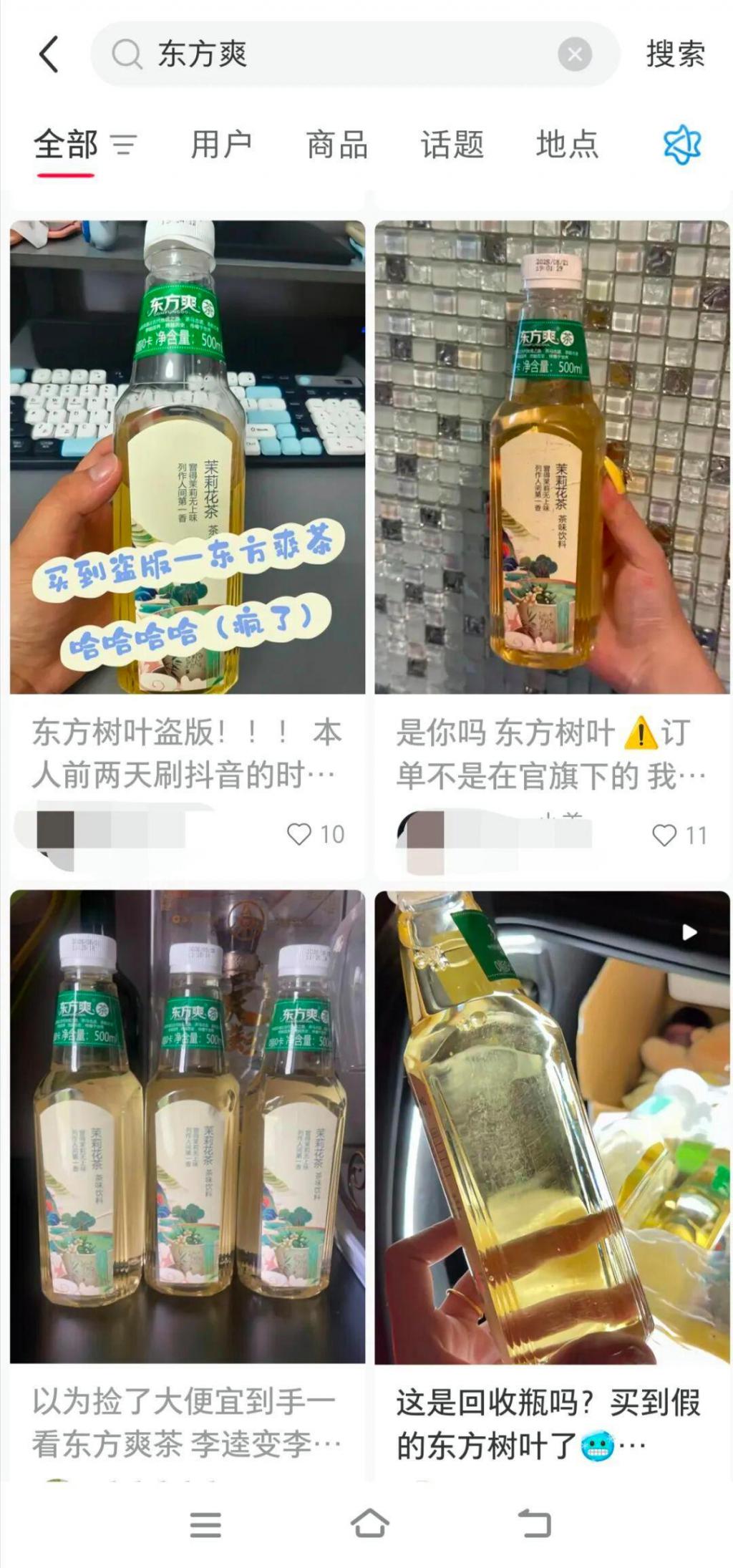Screen dimensions: 733x1568
Task: Open the post 东方树叶盗版！！！
Action: (x=187, y=458)
